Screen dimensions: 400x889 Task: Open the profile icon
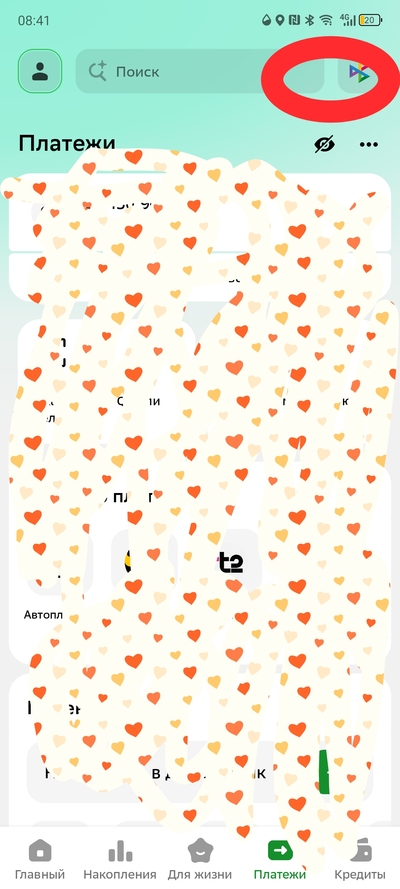point(40,71)
